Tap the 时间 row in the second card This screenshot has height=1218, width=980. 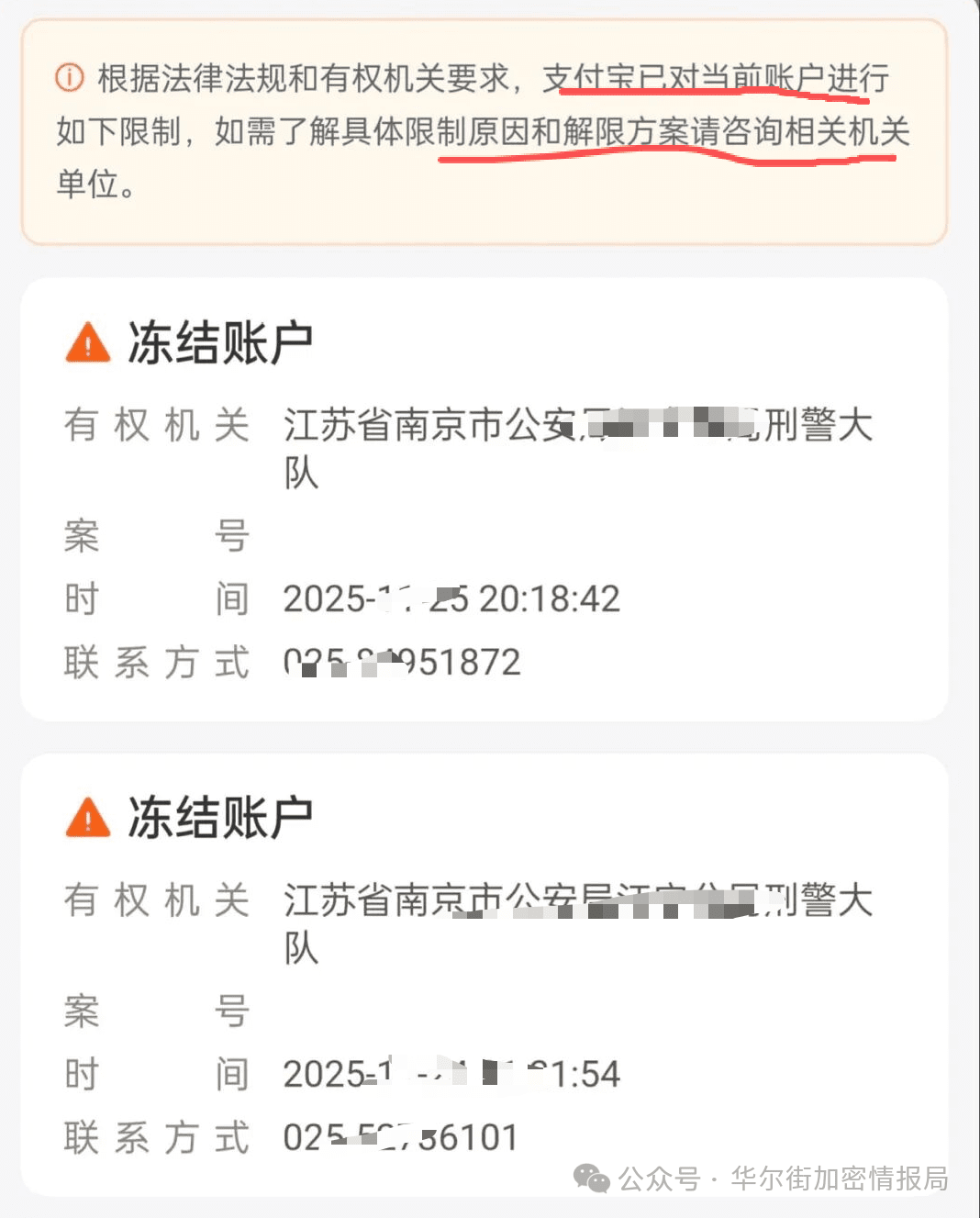pos(154,1072)
